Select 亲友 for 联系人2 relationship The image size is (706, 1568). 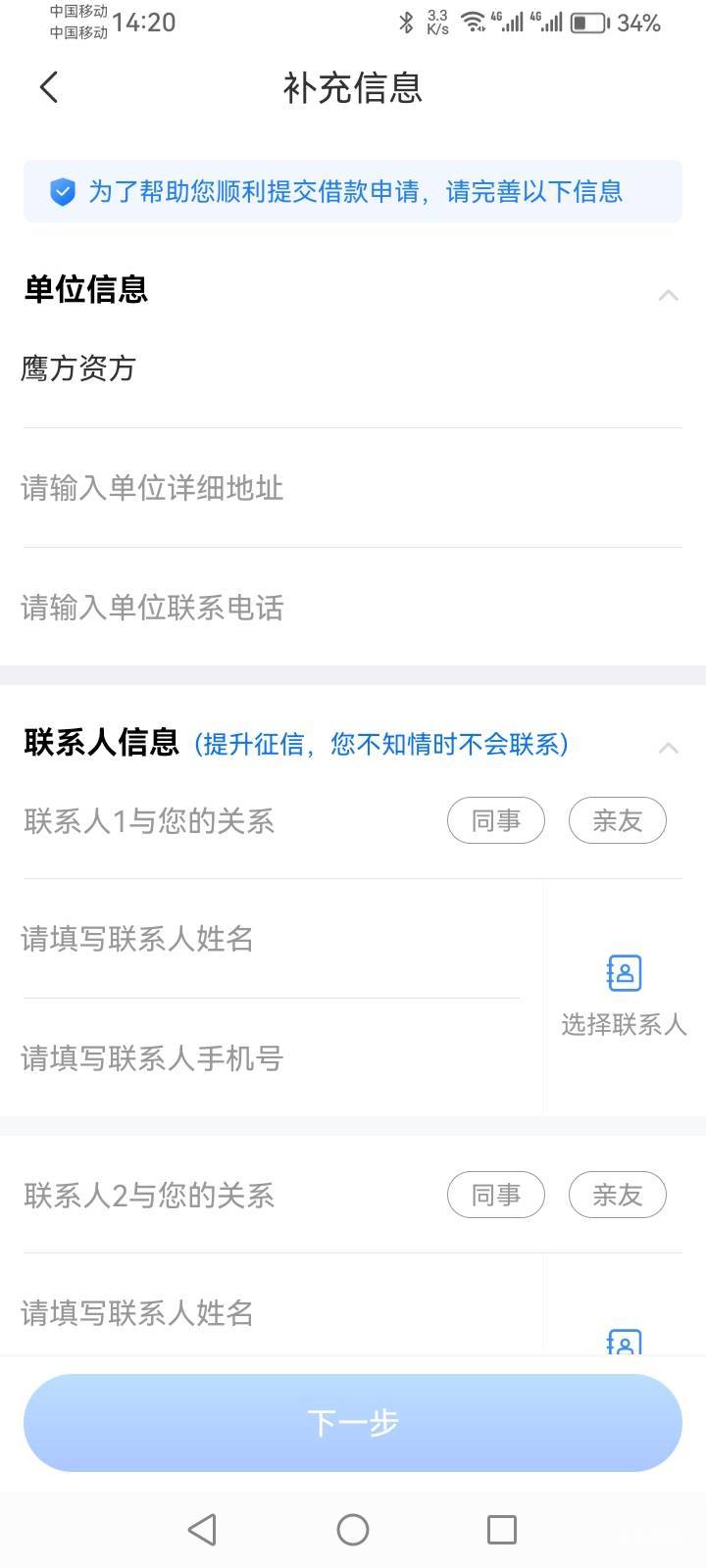[x=618, y=1195]
